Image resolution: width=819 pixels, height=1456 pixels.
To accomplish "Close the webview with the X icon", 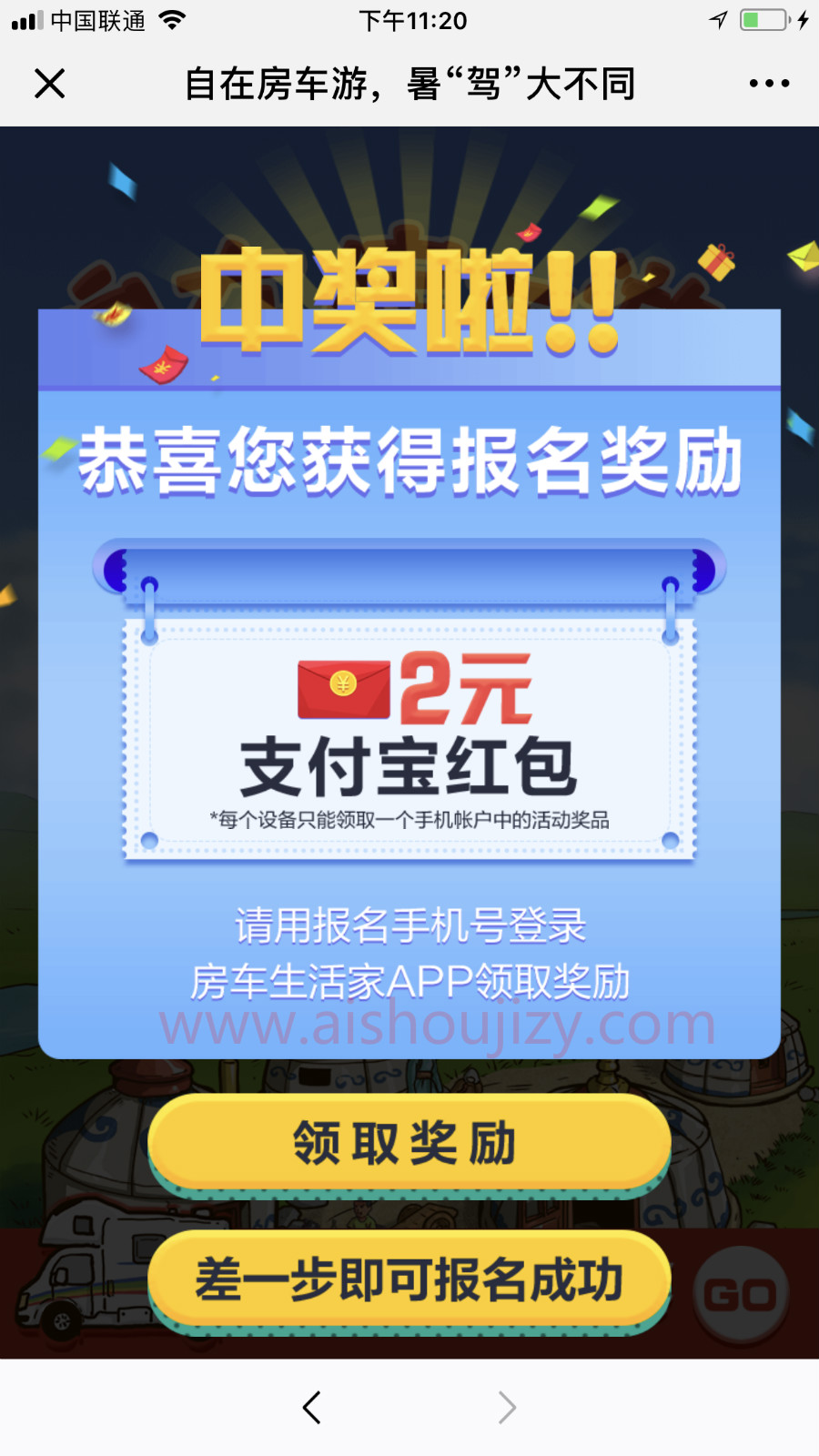I will point(50,84).
